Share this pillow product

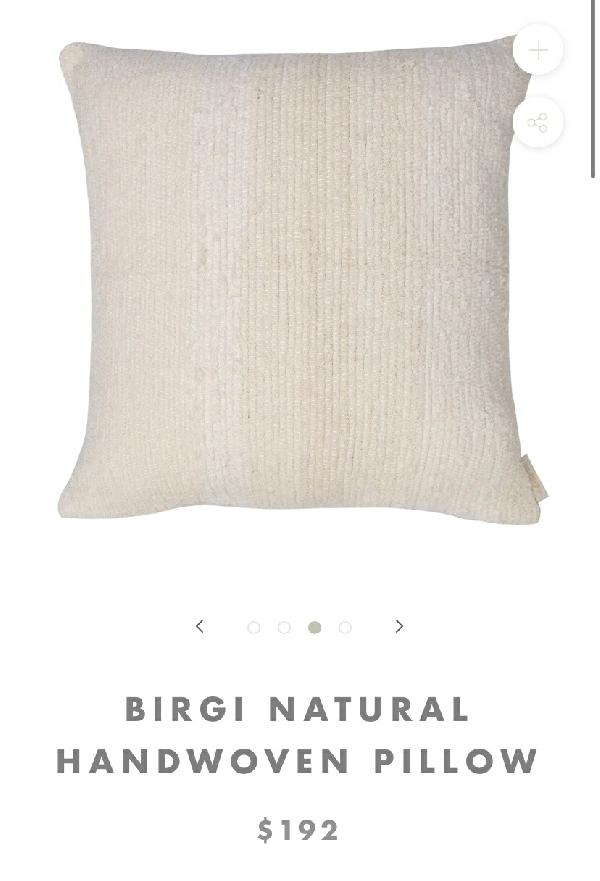coord(538,123)
